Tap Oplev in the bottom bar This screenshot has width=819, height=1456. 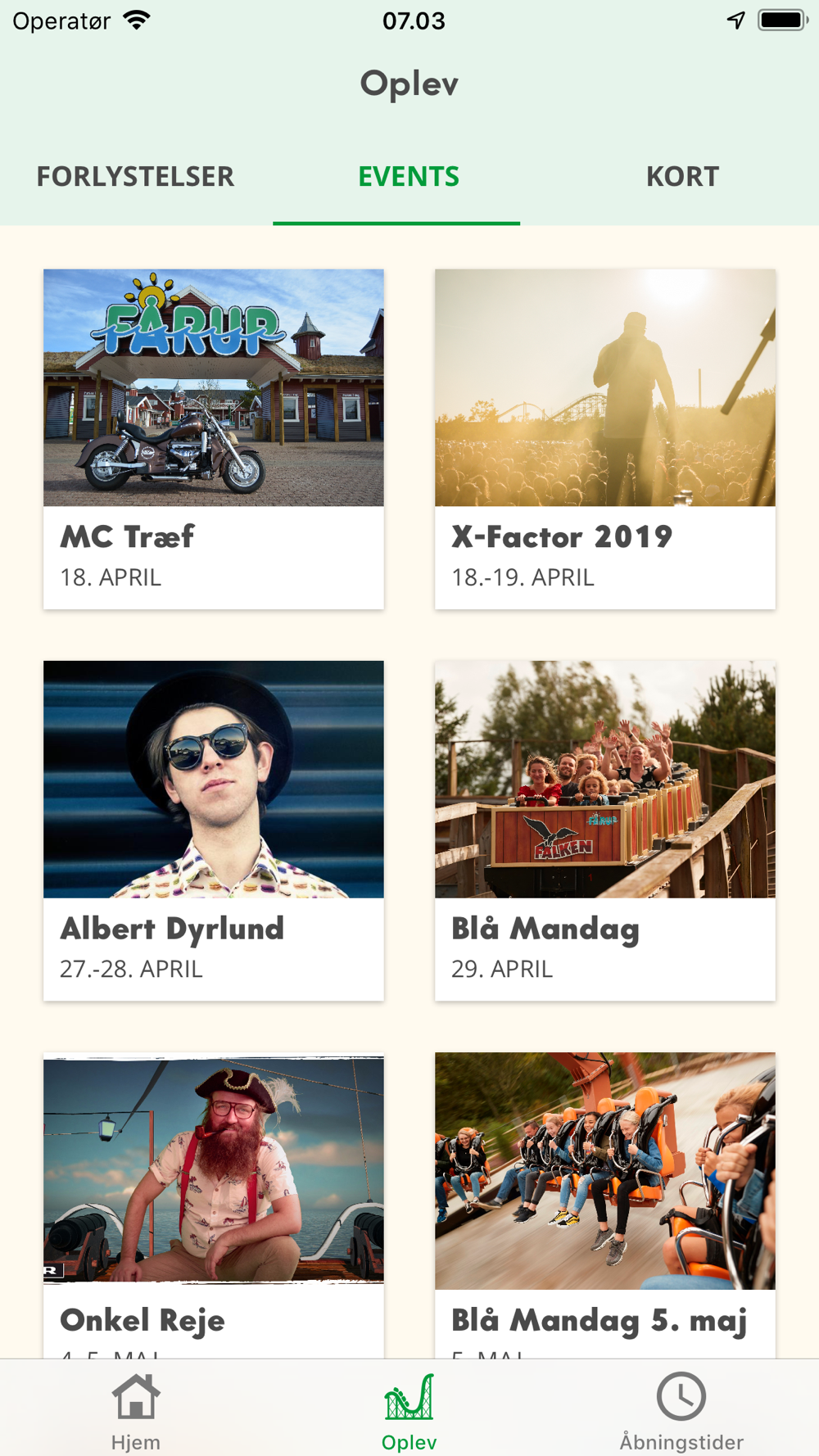click(409, 1410)
